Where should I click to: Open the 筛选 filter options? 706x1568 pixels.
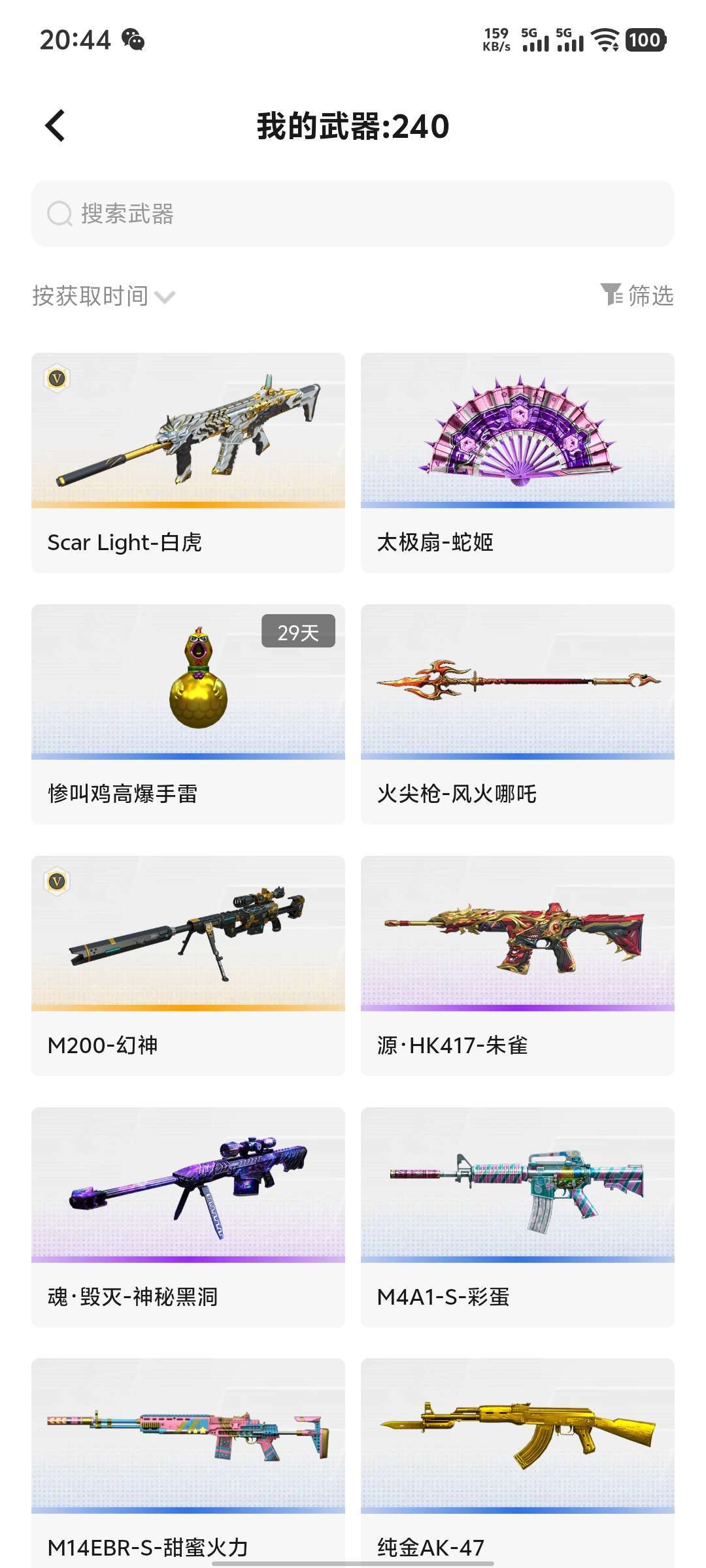click(637, 295)
